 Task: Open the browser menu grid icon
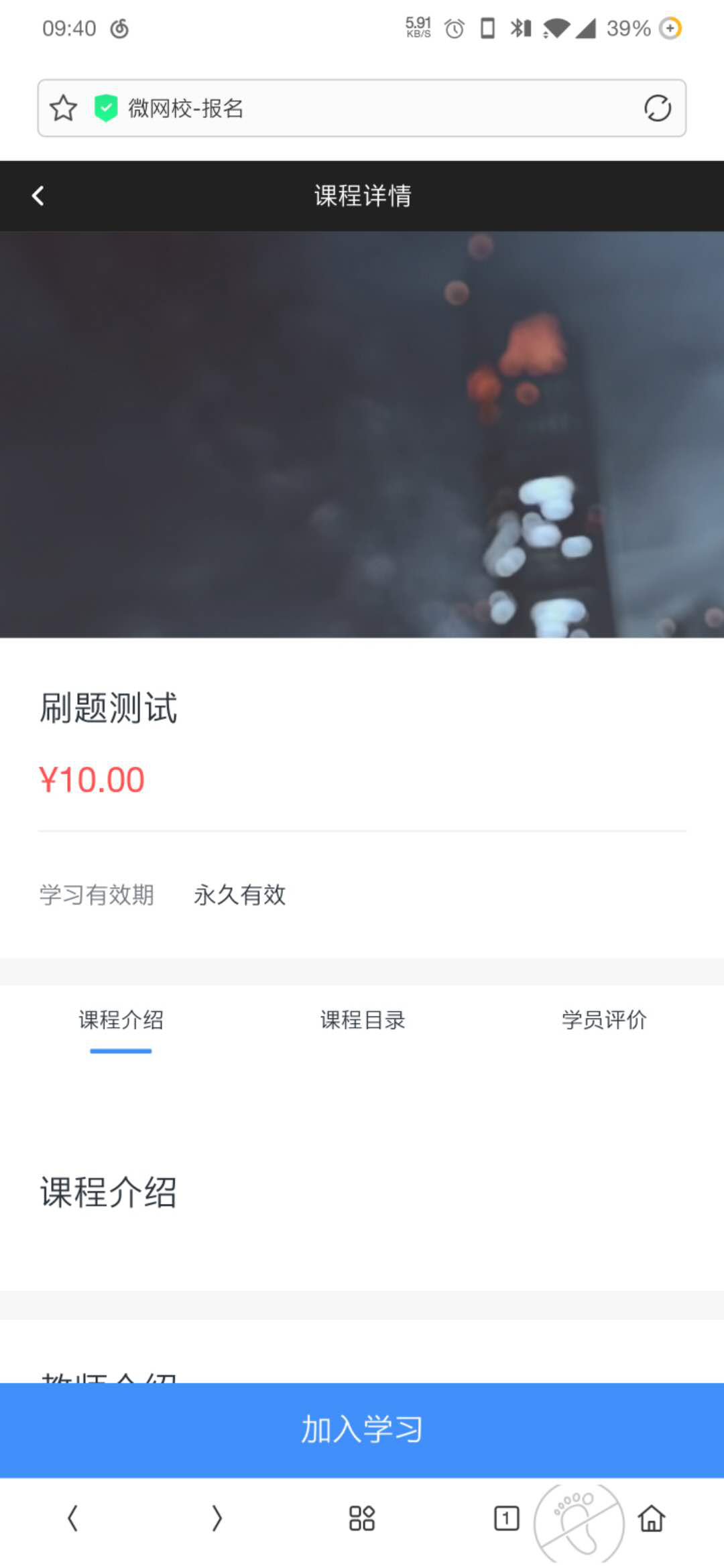(362, 1518)
